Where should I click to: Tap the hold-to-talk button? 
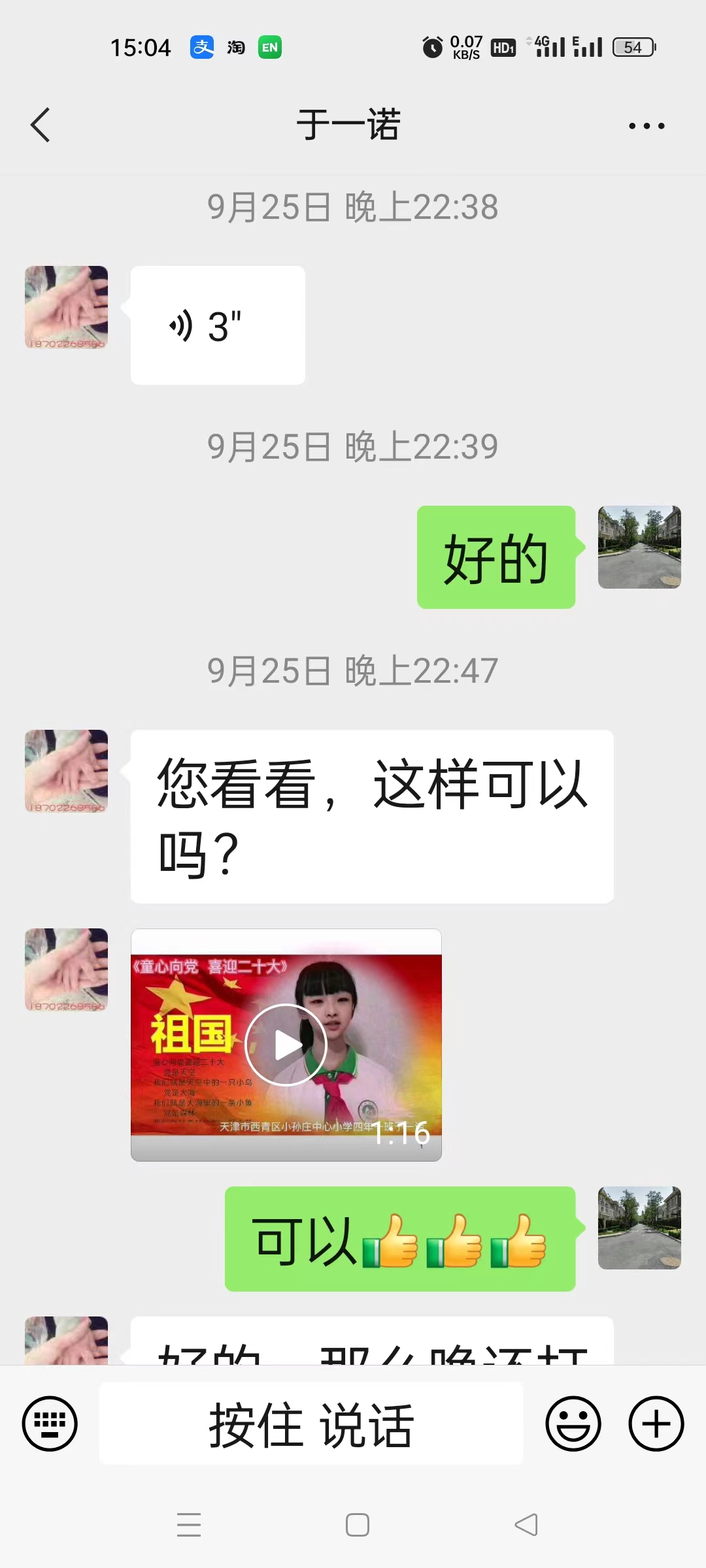tap(311, 1424)
